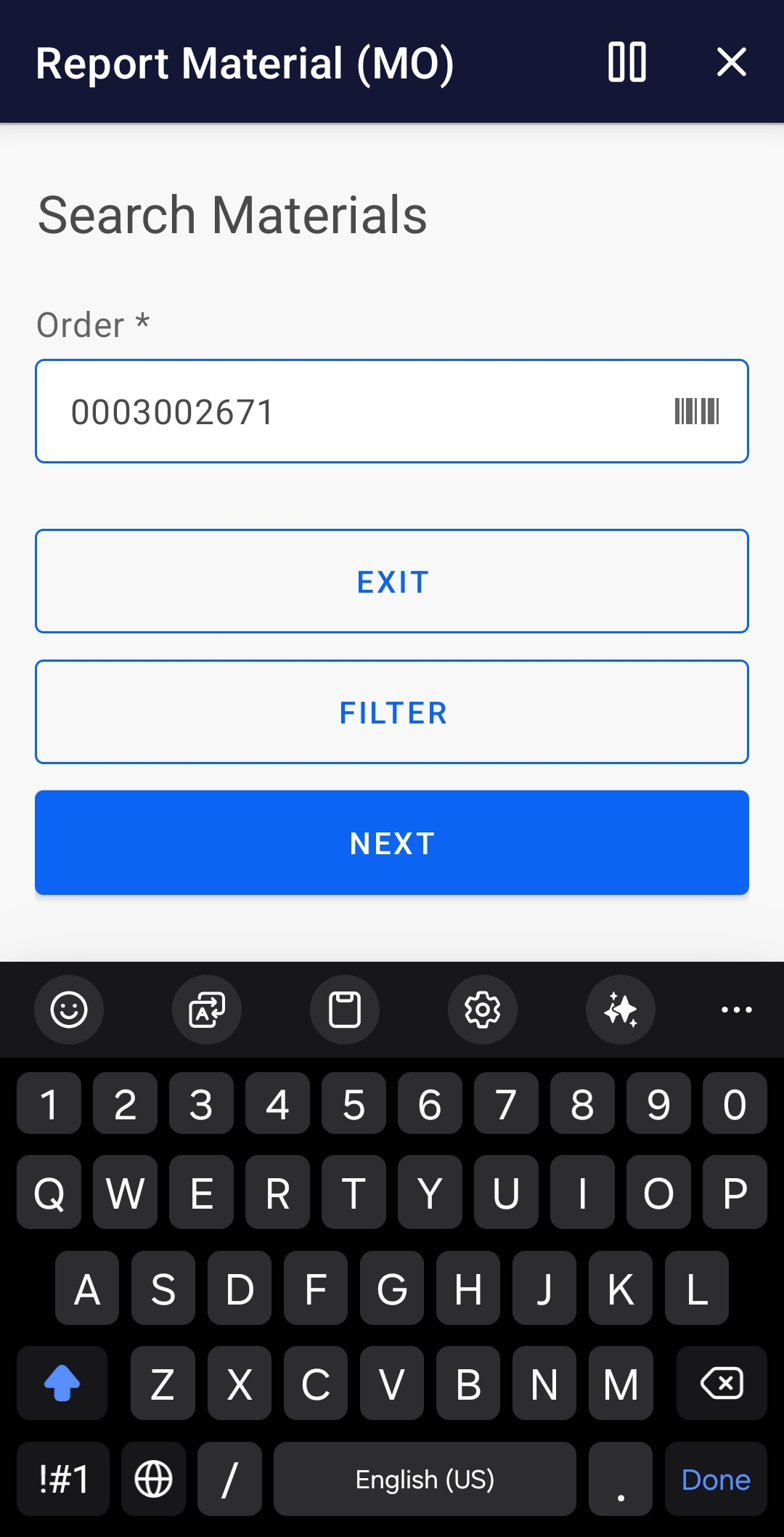Show more keyboard options via ellipsis
Screen dimensions: 784x1537
[736, 1010]
